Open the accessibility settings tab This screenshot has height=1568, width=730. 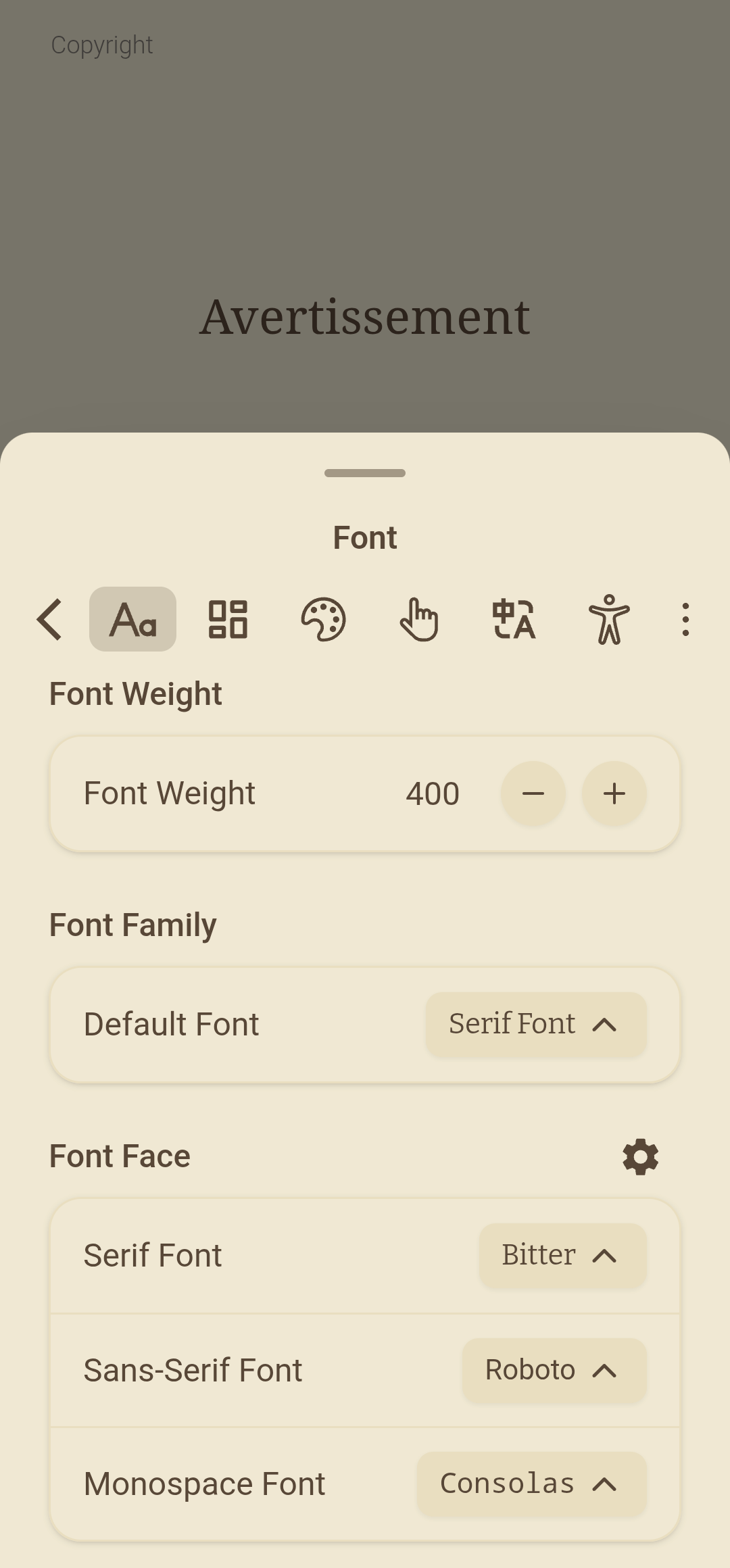pyautogui.click(x=609, y=619)
